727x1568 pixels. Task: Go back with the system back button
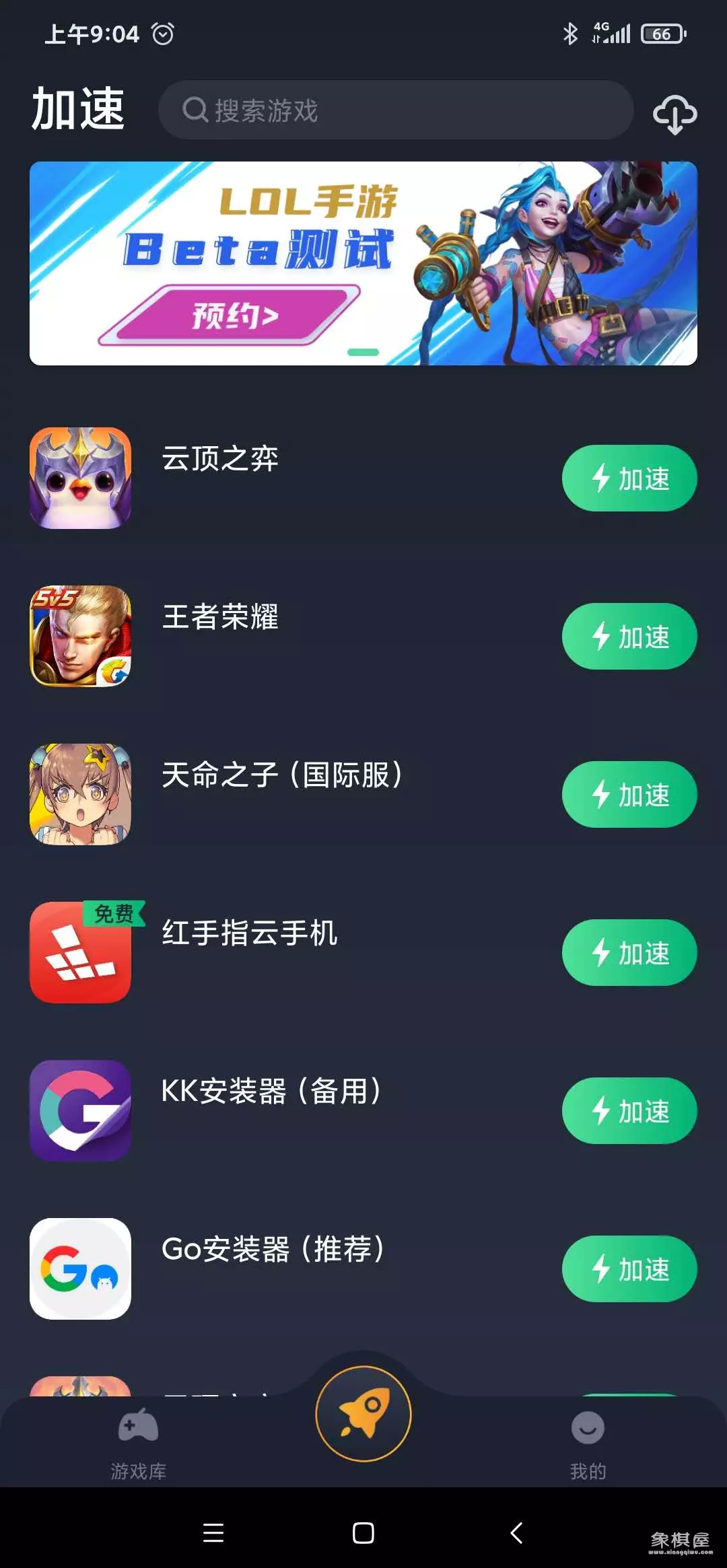(516, 1533)
